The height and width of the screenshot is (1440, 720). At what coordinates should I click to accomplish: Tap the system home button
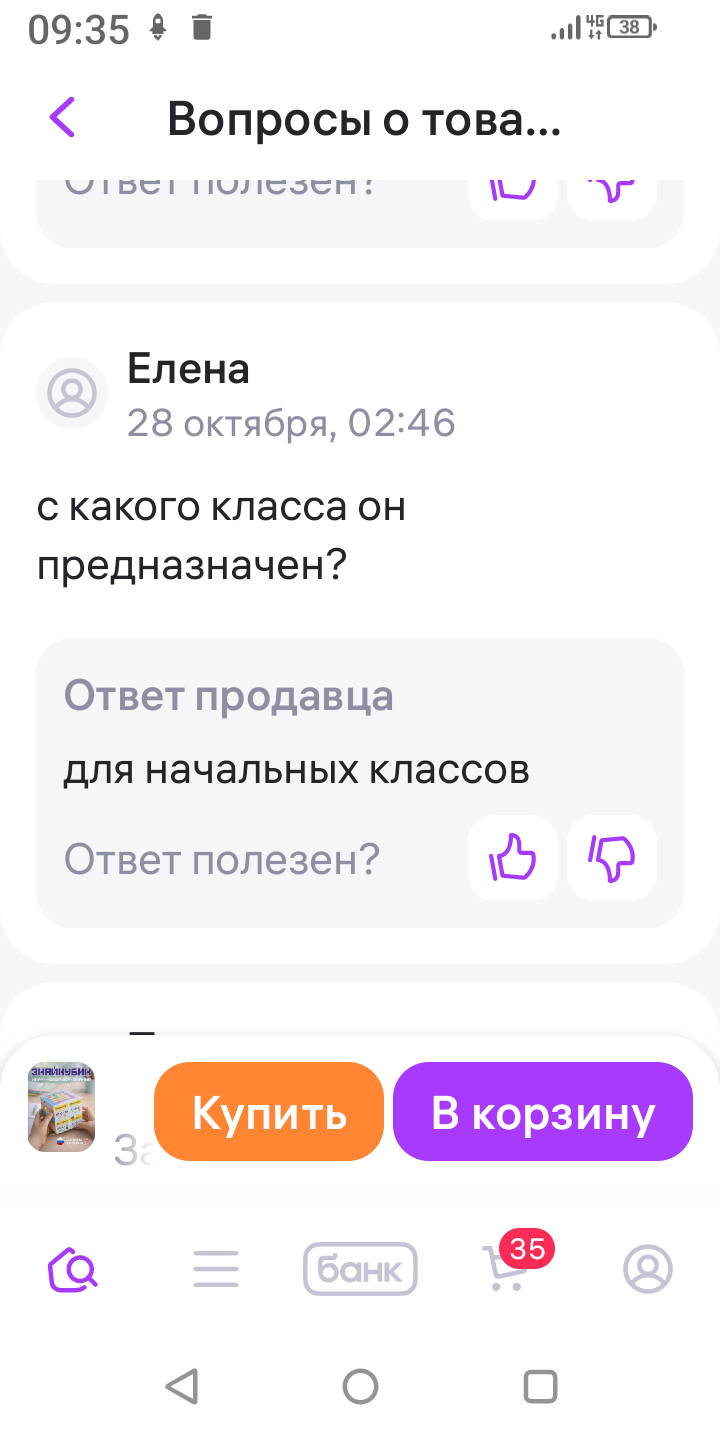click(360, 1386)
